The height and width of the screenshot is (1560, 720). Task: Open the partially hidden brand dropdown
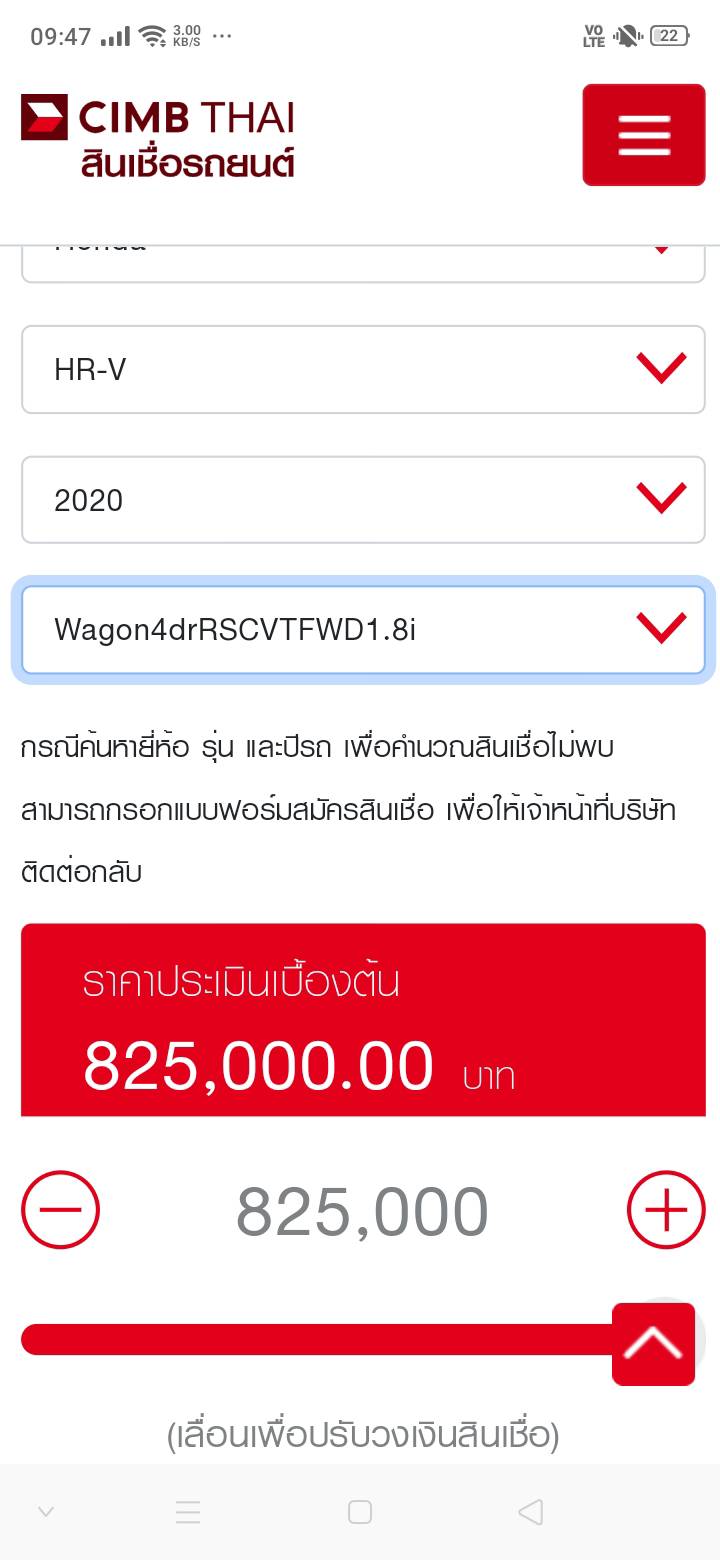click(x=363, y=262)
